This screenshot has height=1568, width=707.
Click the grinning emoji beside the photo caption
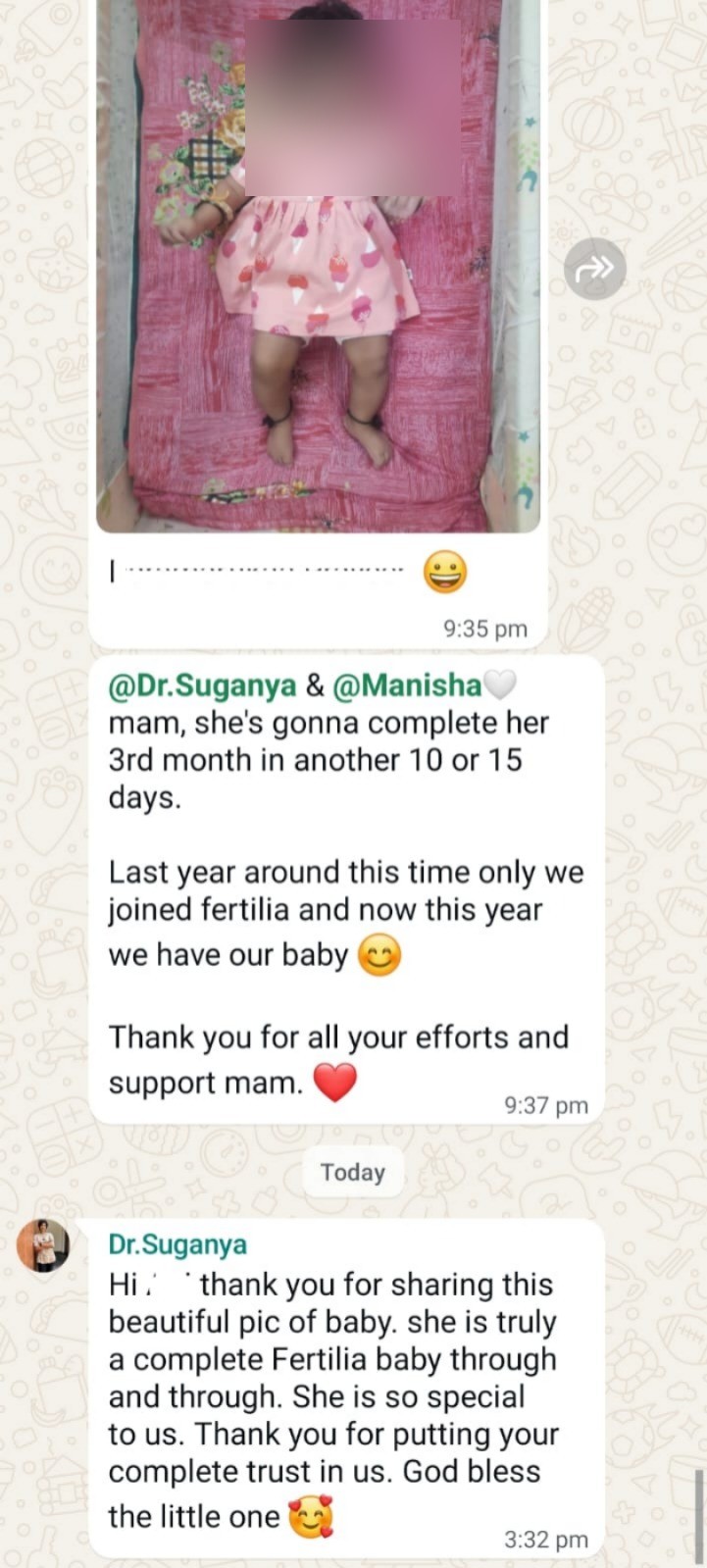(x=444, y=571)
